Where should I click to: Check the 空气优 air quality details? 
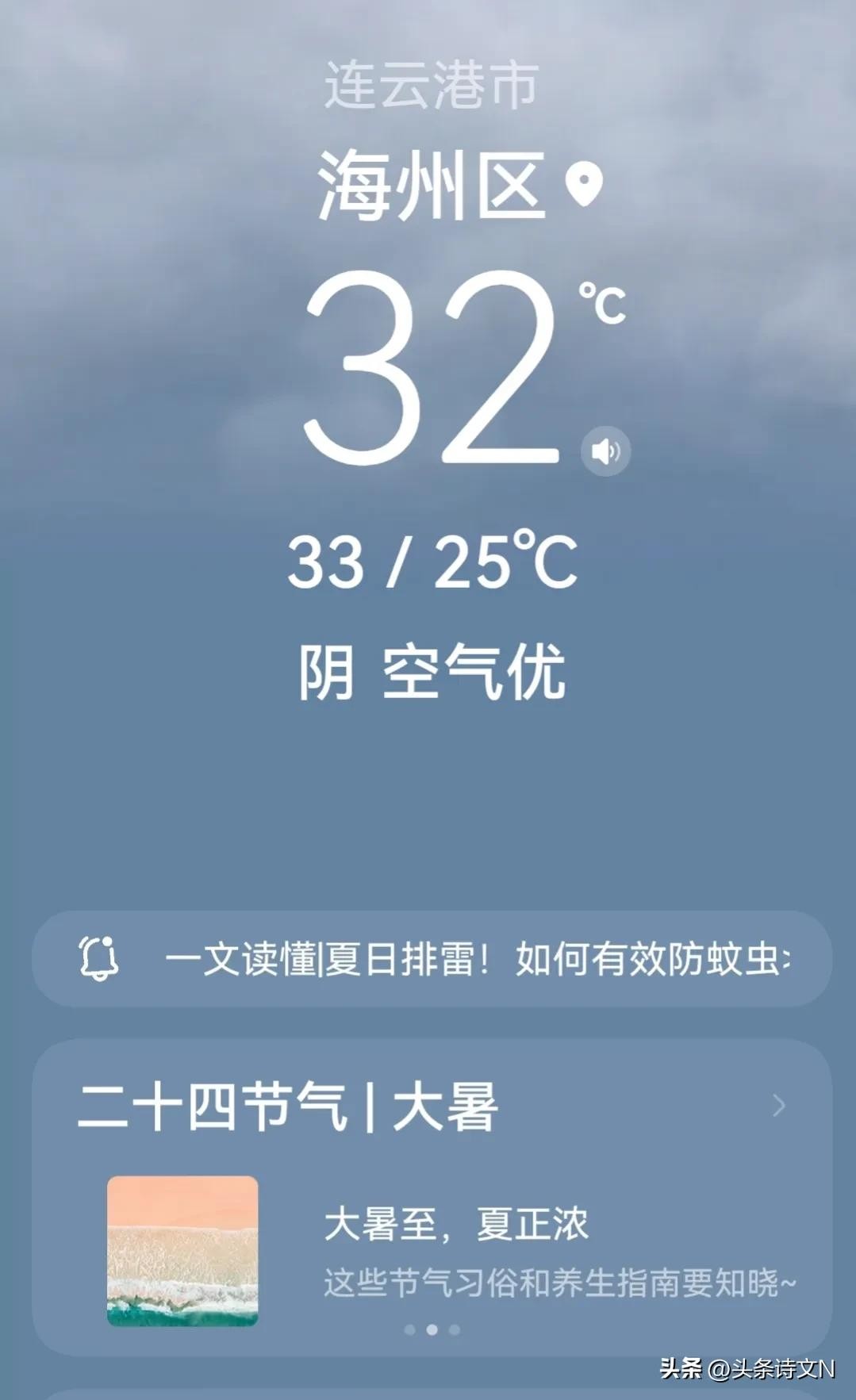point(474,673)
